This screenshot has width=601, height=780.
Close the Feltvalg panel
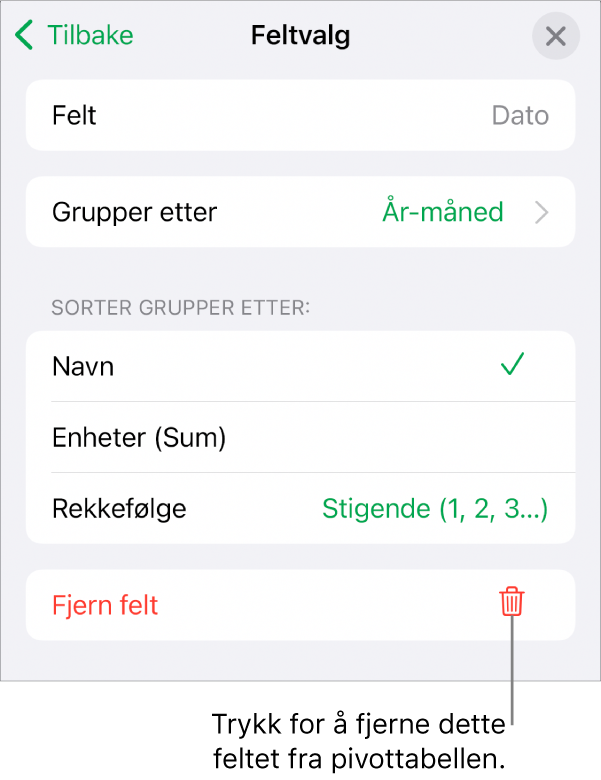pyautogui.click(x=555, y=38)
